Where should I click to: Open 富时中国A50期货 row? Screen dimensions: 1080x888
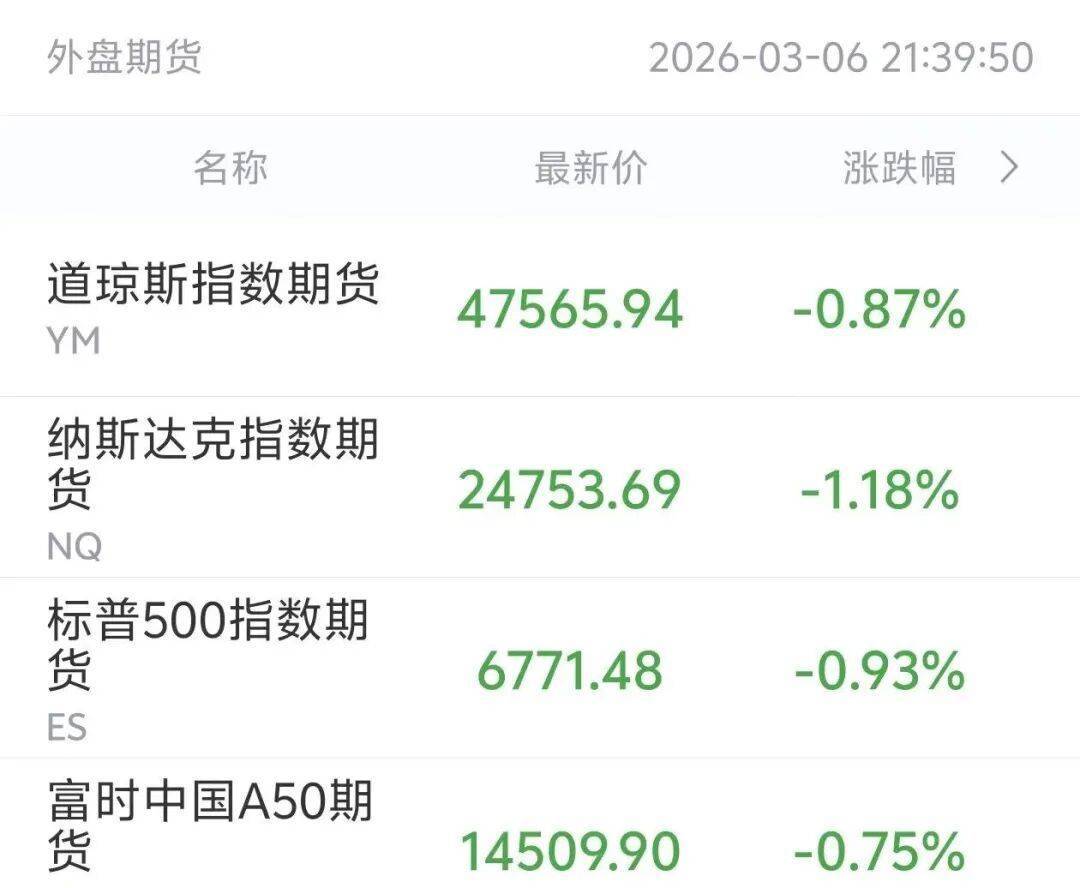click(x=540, y=824)
